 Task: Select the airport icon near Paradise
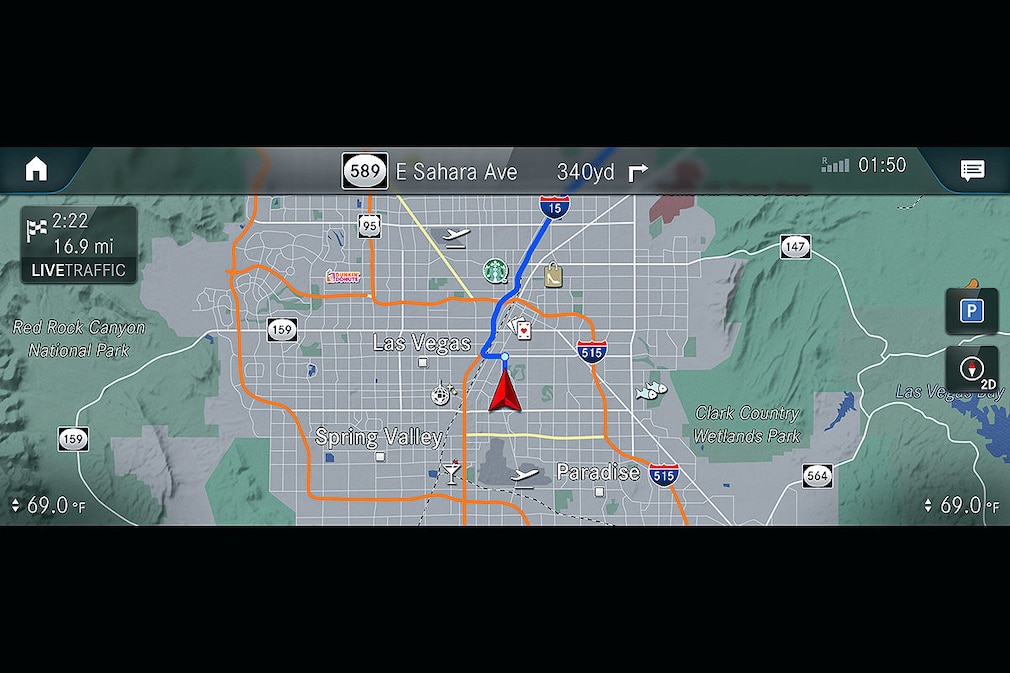[x=525, y=473]
